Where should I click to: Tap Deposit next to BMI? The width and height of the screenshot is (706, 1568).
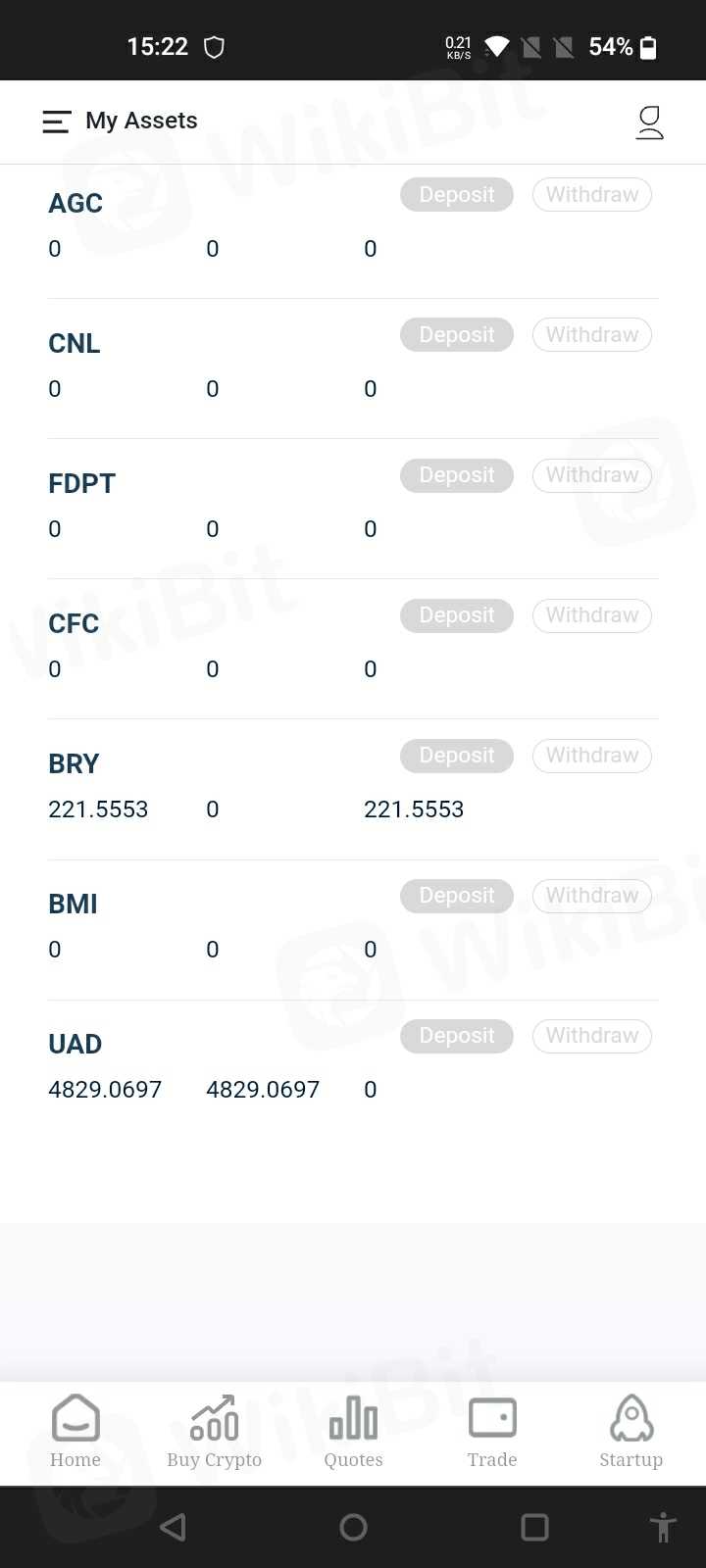[456, 895]
